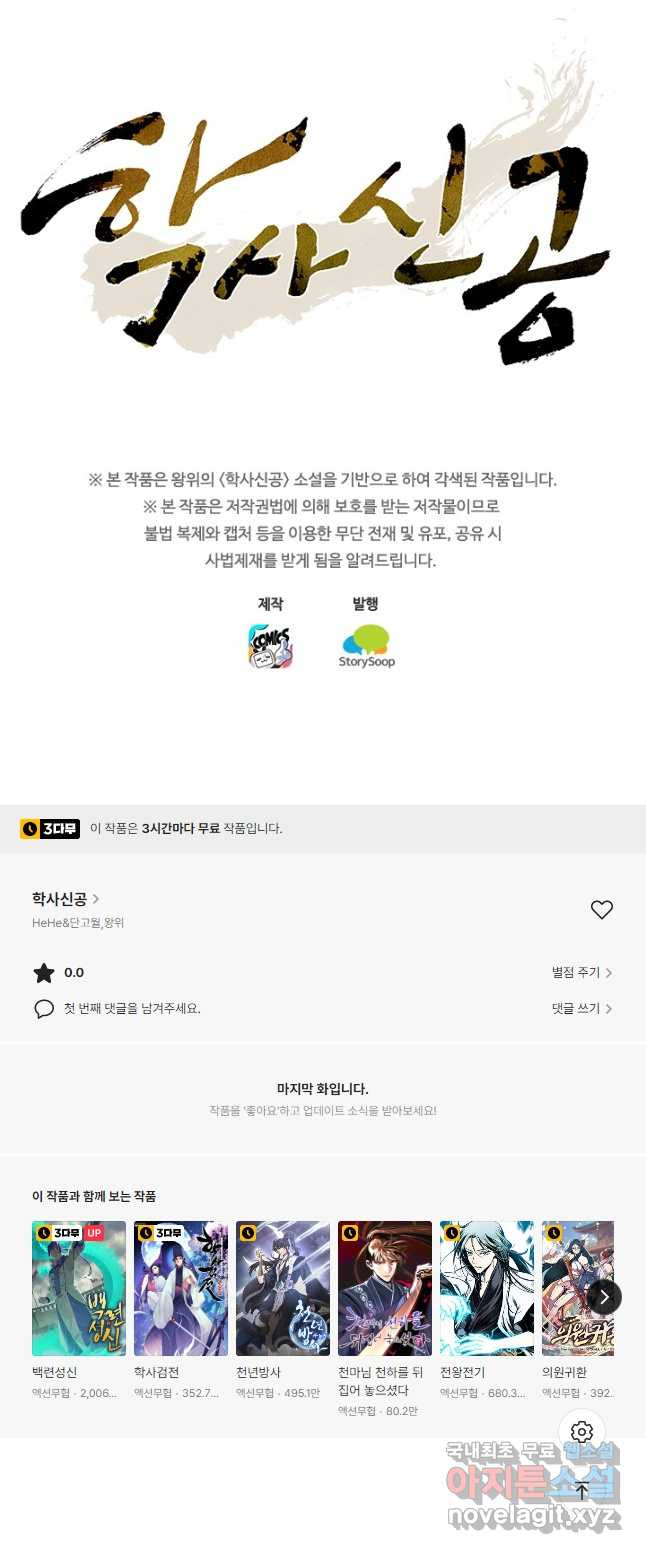The image size is (646, 1554).
Task: Open 댓글 쓰기 to write a comment
Action: click(582, 1008)
